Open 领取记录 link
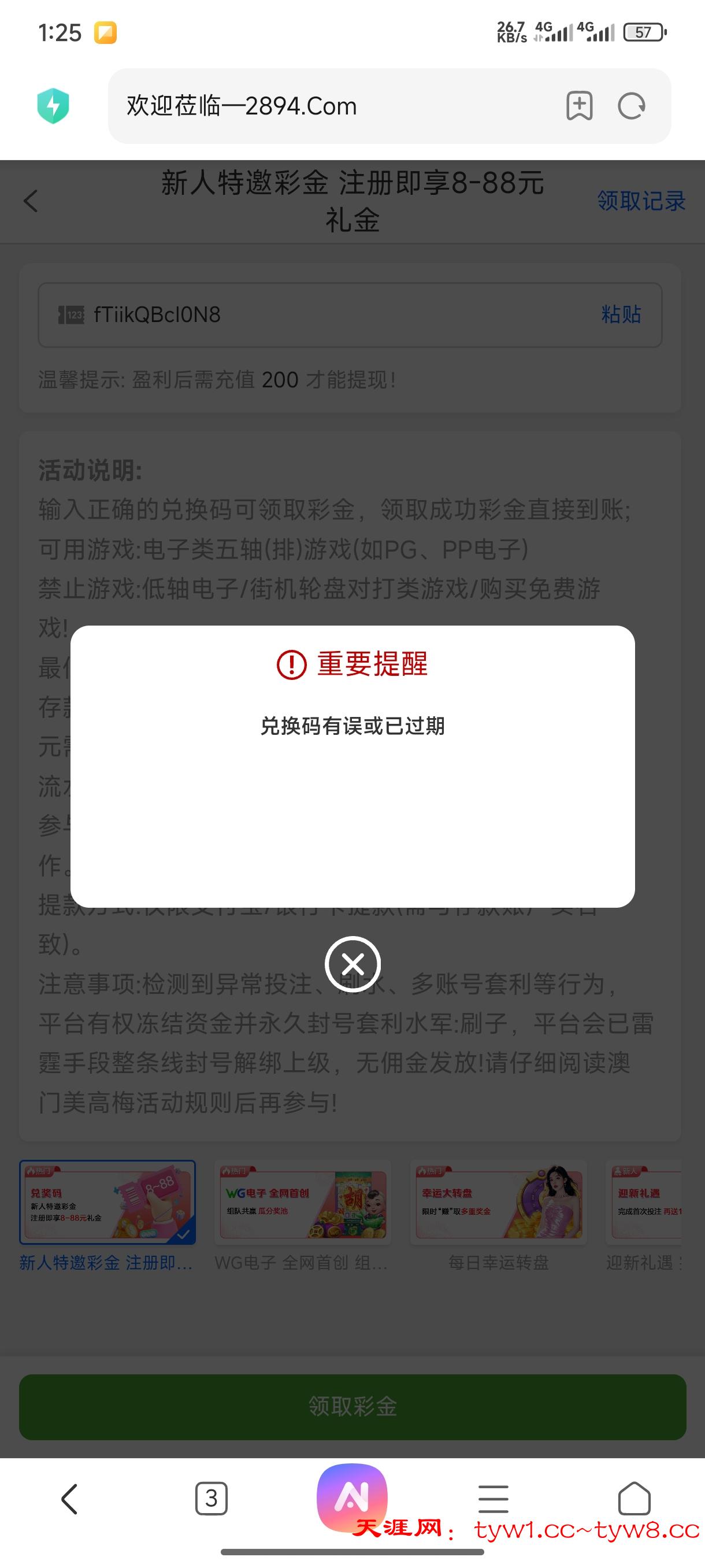This screenshot has height=1568, width=705. point(641,201)
